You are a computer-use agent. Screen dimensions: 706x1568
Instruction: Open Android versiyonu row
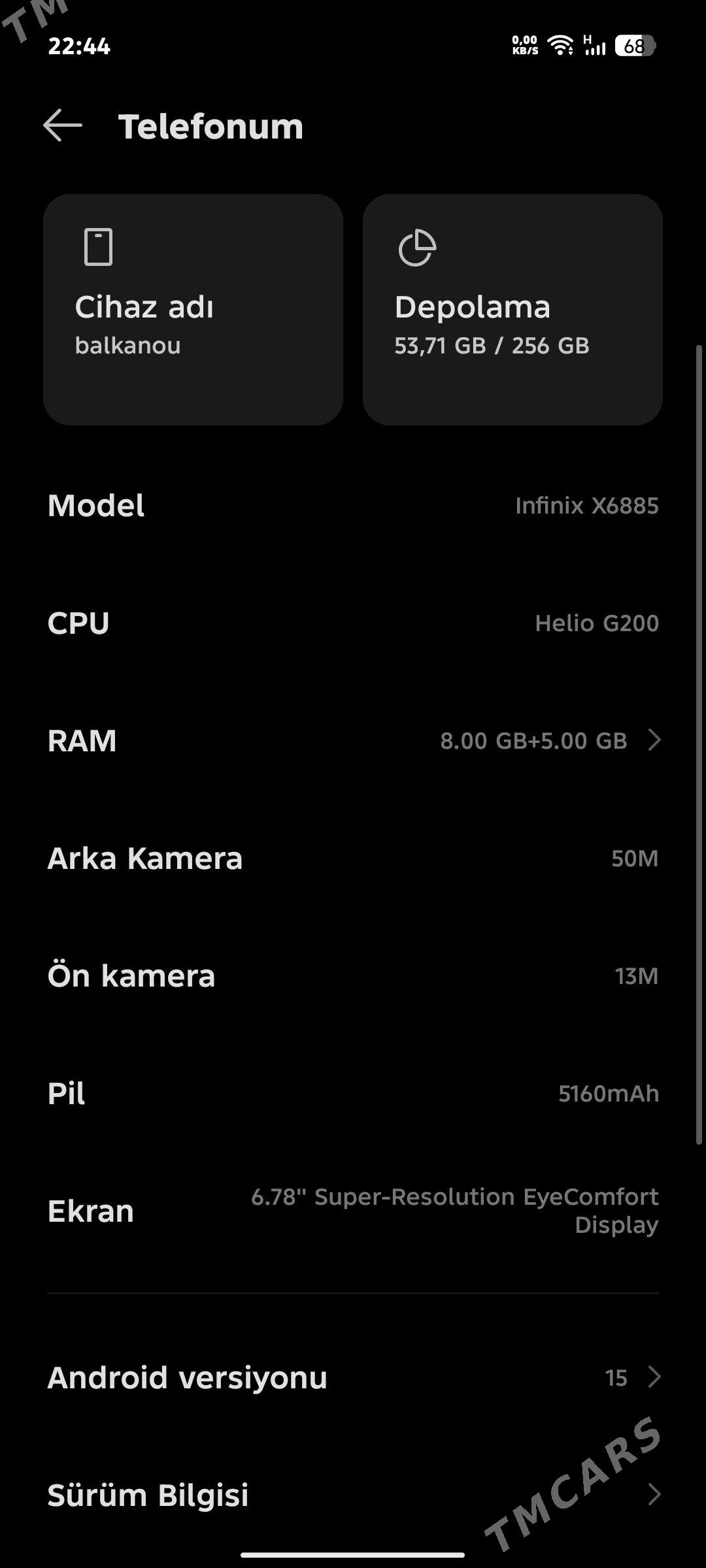tap(353, 1377)
